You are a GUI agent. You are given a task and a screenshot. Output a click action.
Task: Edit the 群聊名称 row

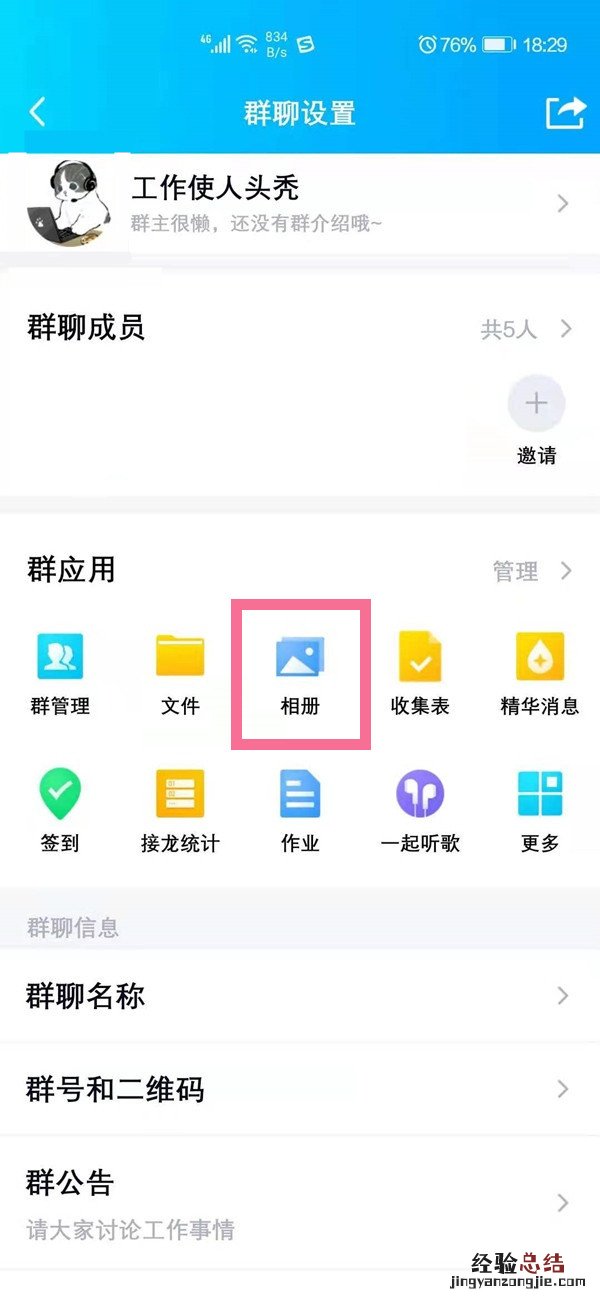coord(300,996)
